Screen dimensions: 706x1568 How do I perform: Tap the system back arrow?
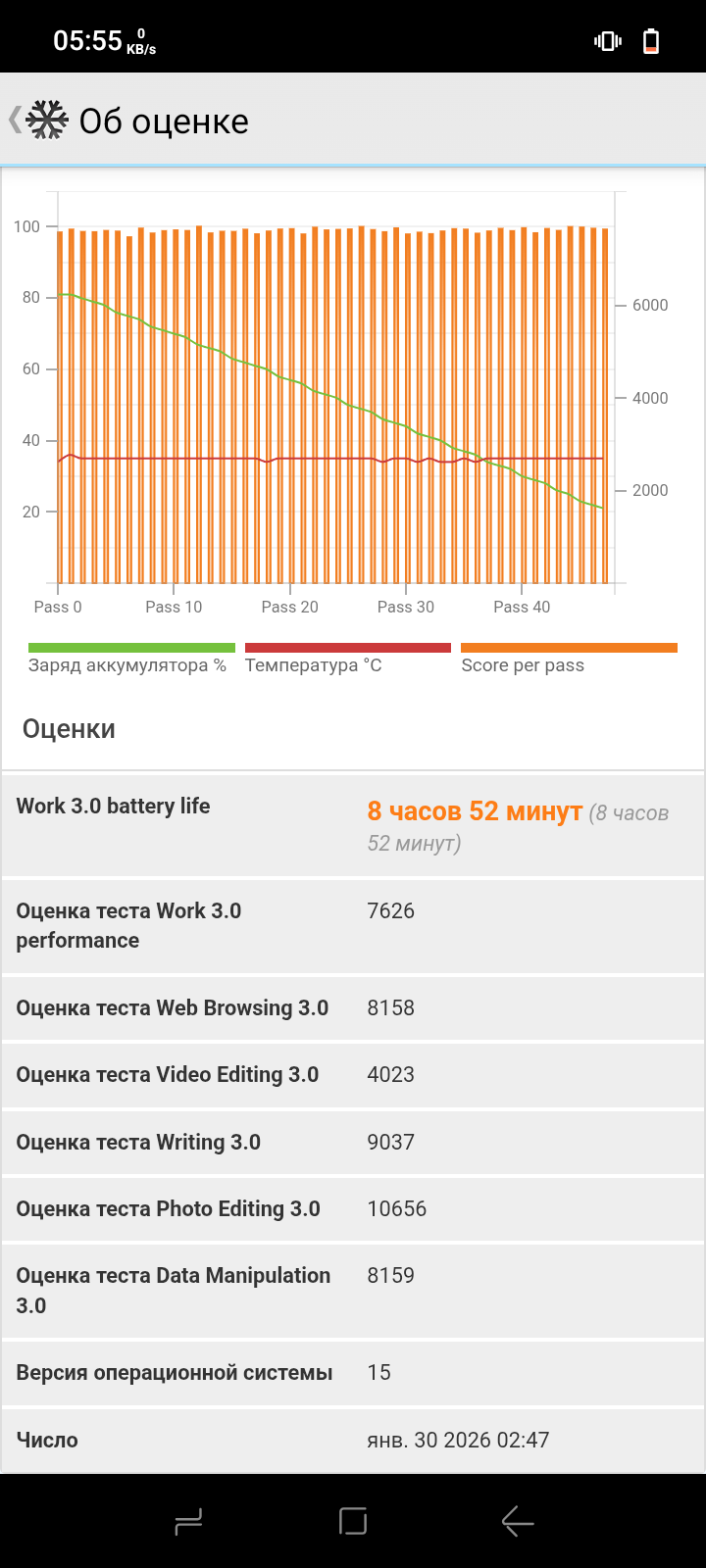click(x=518, y=1521)
